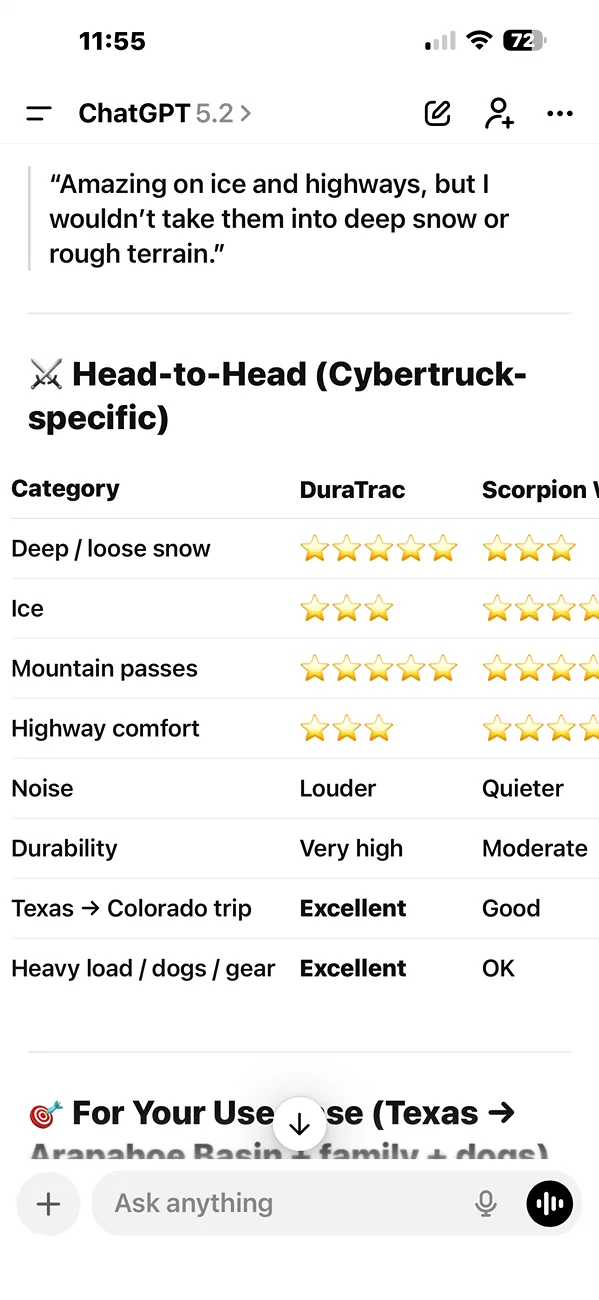
Task: Launch voice mode with the waveform button
Action: coord(549,1204)
